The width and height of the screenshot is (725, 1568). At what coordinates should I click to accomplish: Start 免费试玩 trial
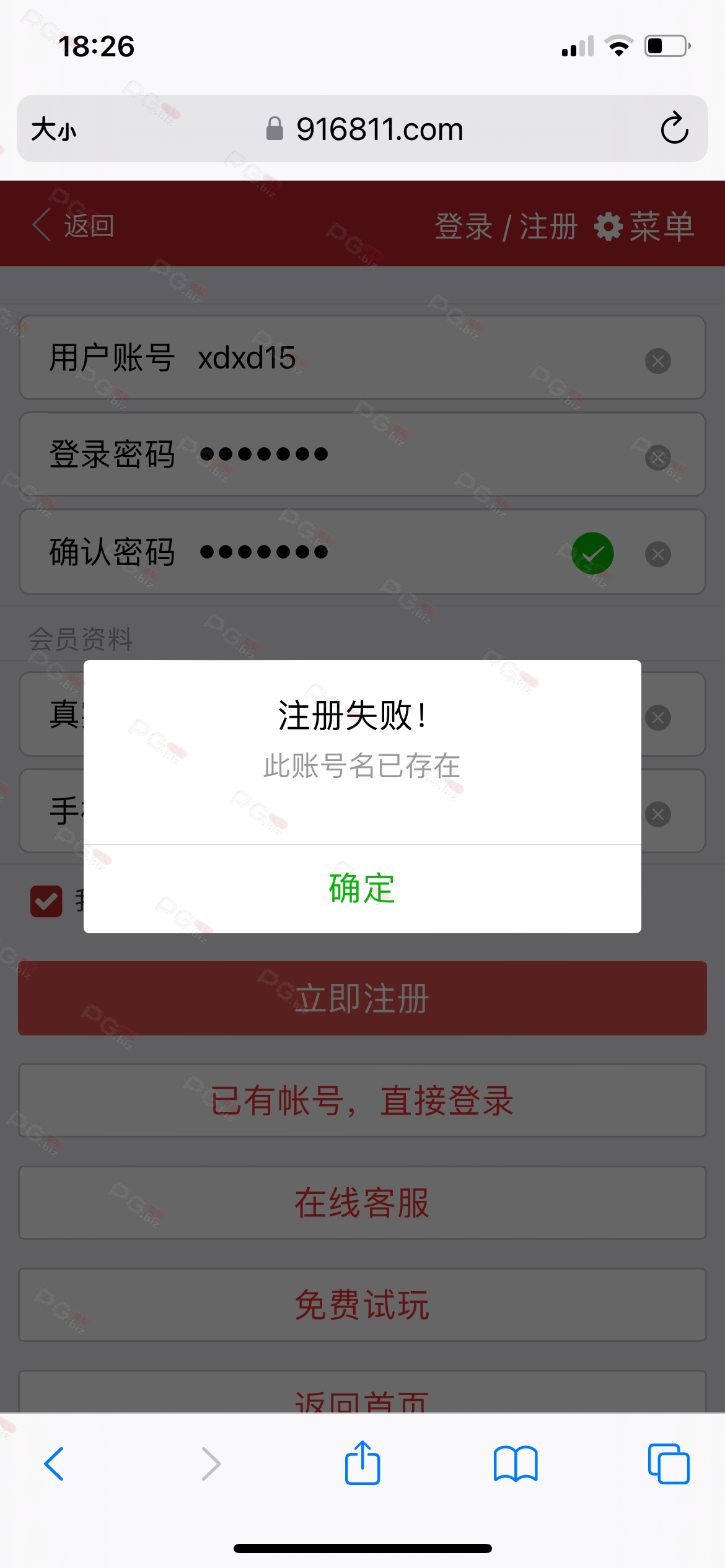(362, 1305)
